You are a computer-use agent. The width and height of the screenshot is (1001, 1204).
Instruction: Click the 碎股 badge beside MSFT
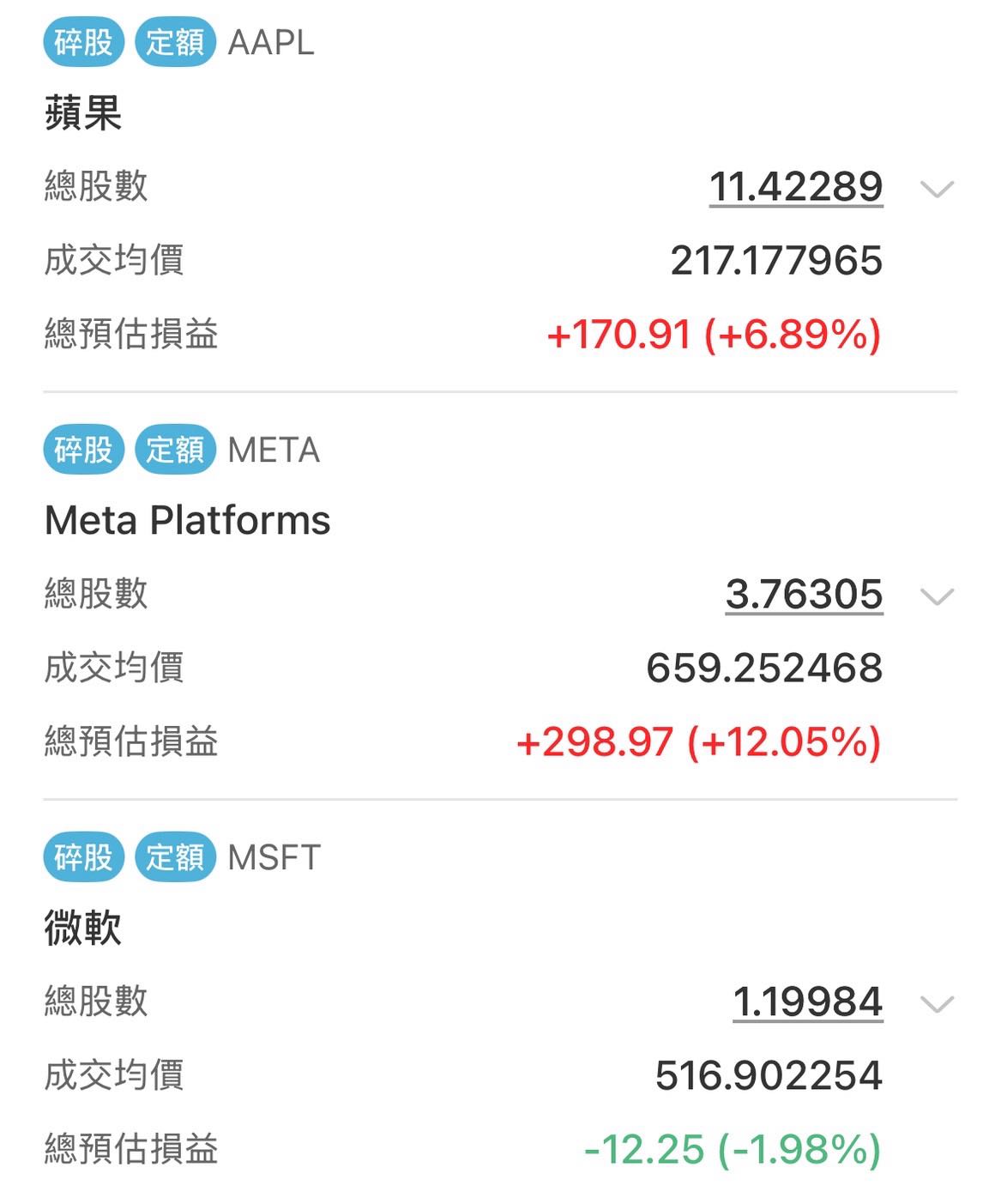(x=83, y=857)
